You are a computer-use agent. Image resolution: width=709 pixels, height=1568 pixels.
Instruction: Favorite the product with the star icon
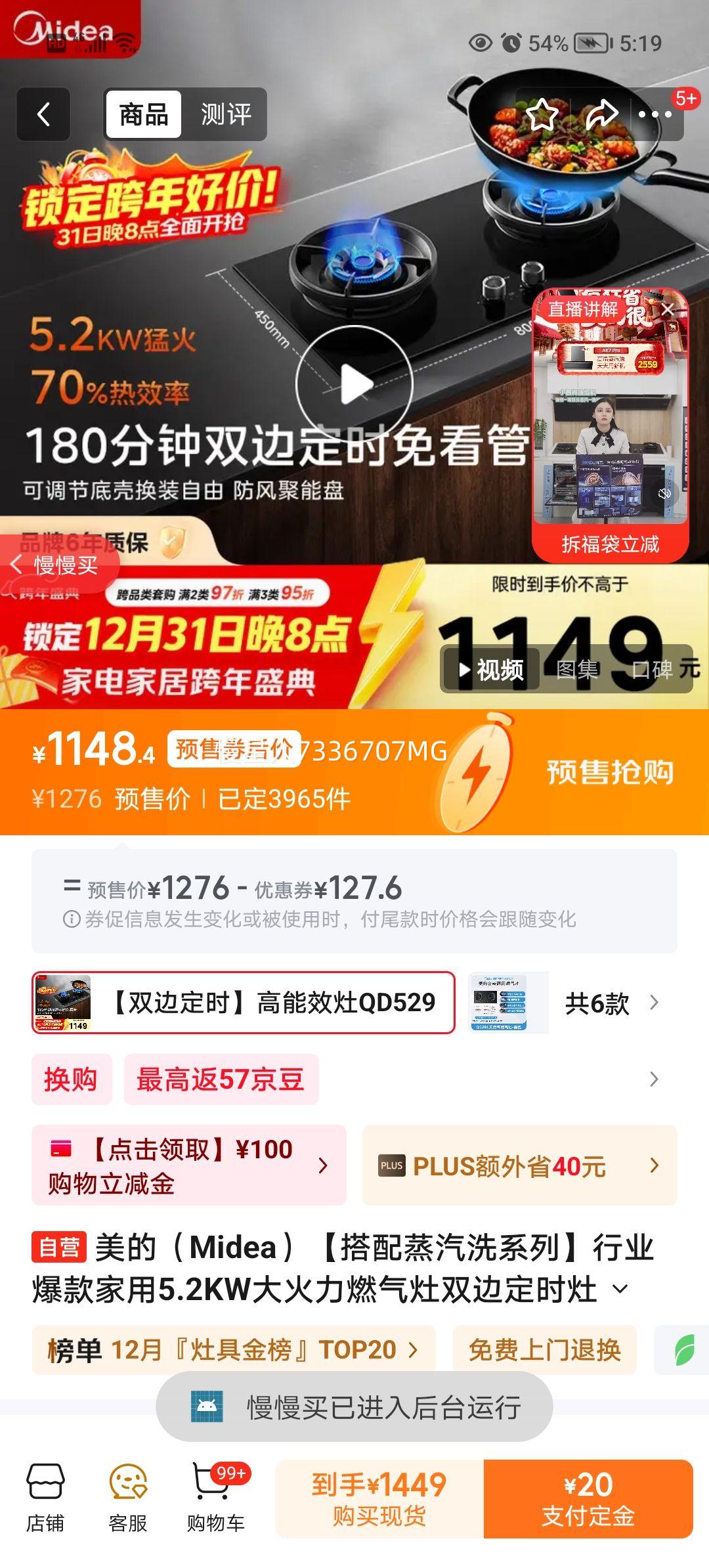pos(542,113)
